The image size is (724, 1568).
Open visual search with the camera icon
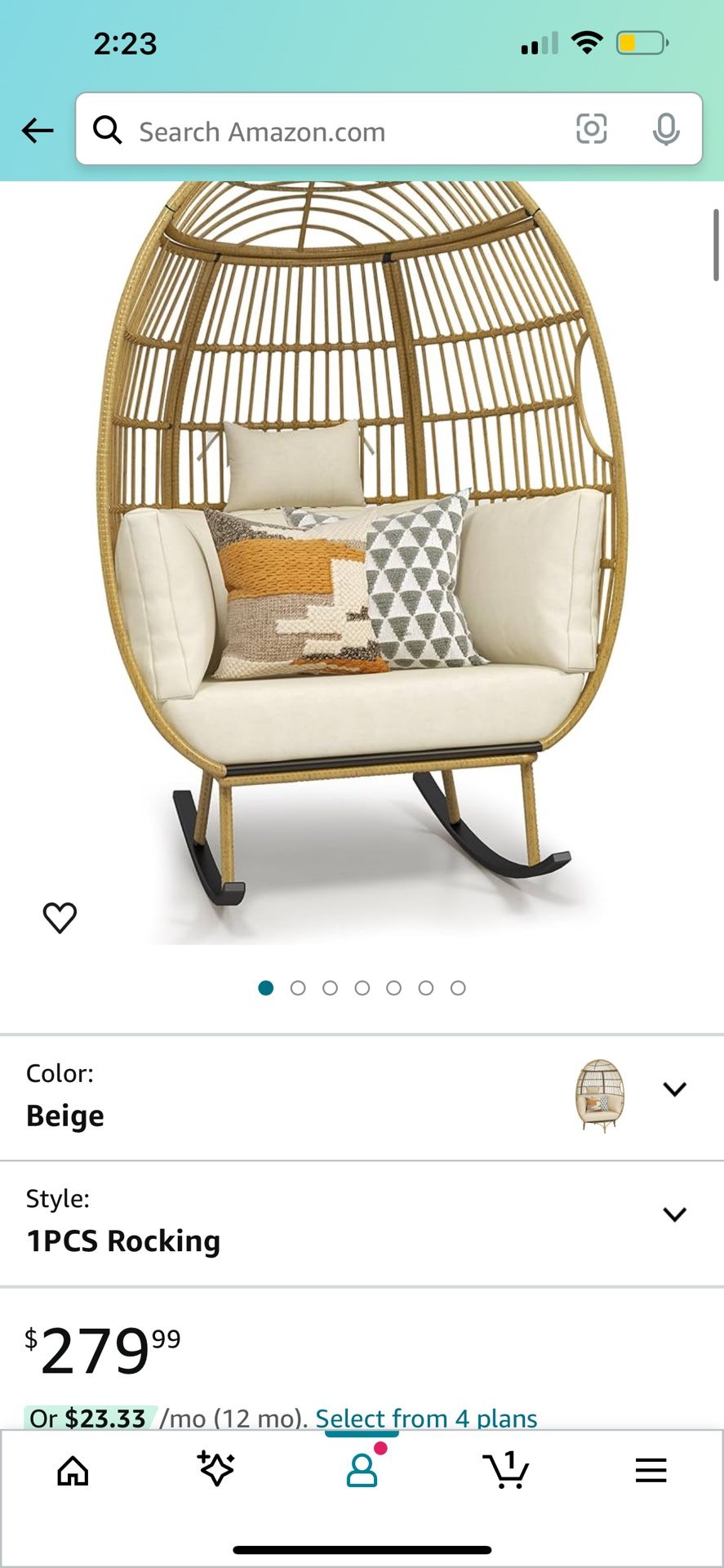coord(593,129)
